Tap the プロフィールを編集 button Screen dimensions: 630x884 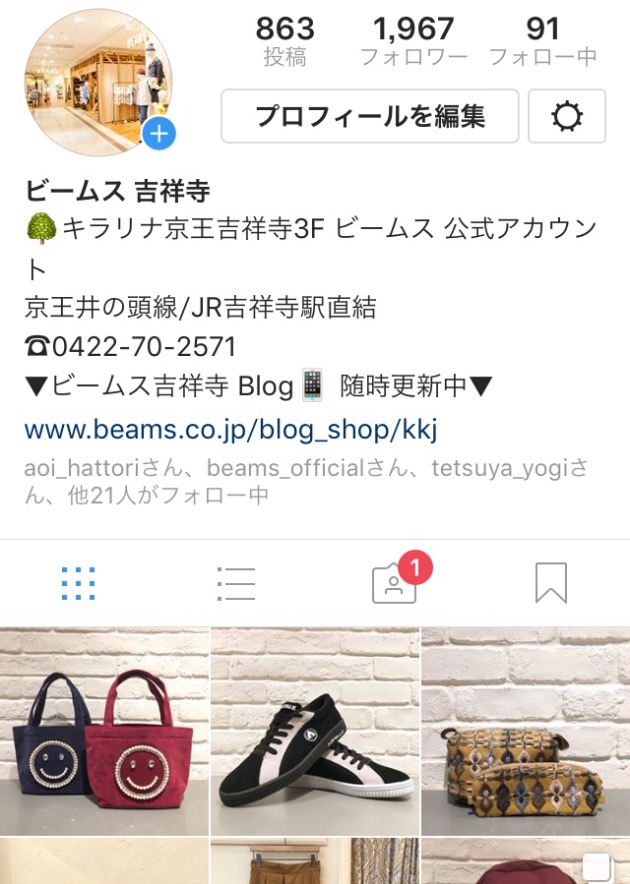[x=369, y=117]
